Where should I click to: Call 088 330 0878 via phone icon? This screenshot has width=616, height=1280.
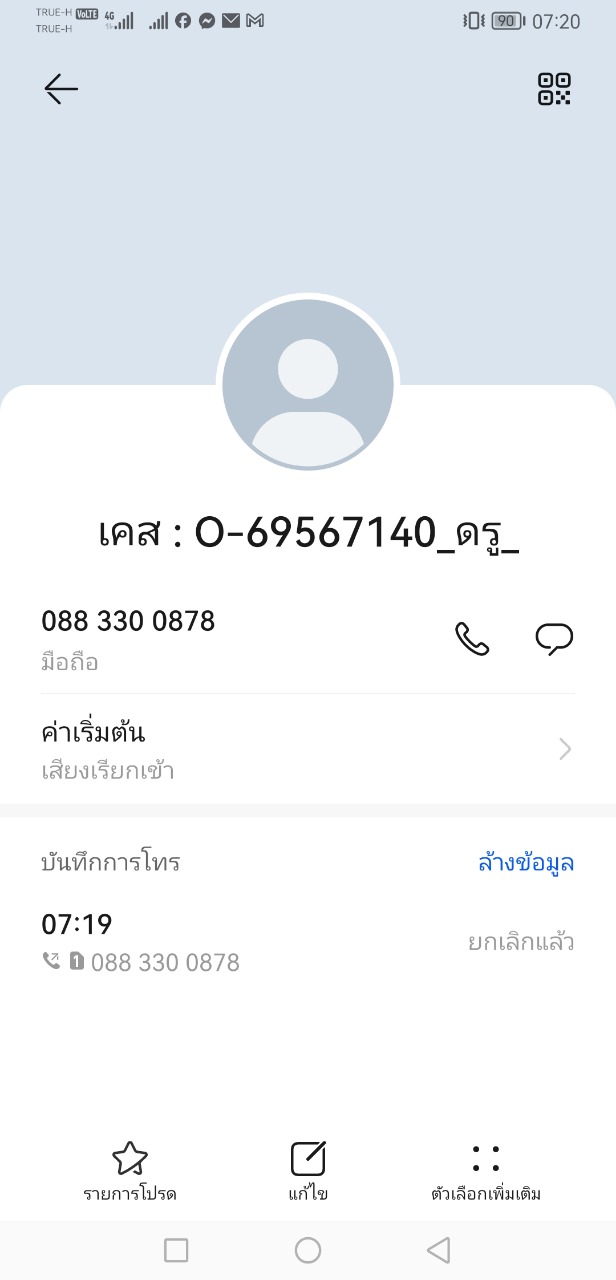click(x=472, y=639)
